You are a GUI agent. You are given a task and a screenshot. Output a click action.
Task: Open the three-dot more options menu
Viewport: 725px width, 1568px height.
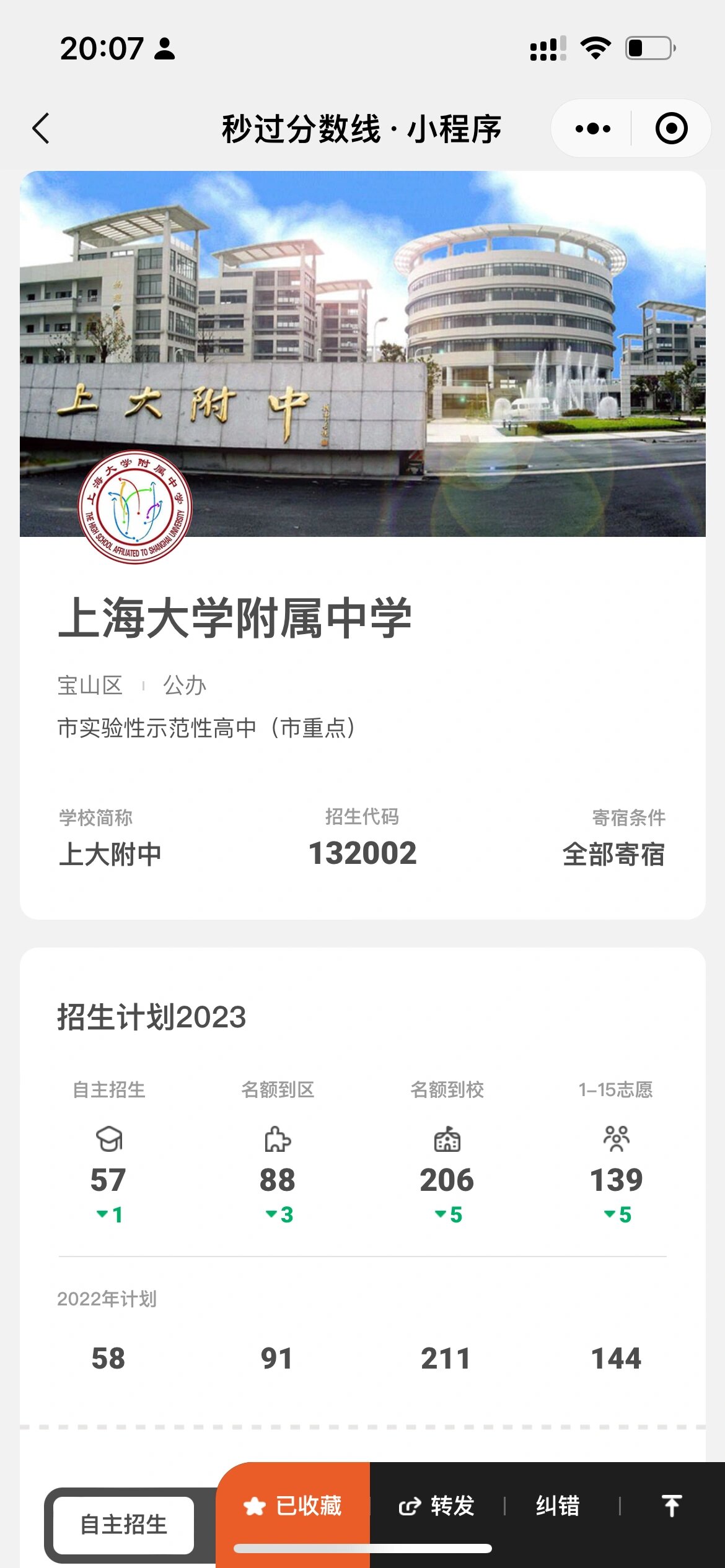point(592,128)
